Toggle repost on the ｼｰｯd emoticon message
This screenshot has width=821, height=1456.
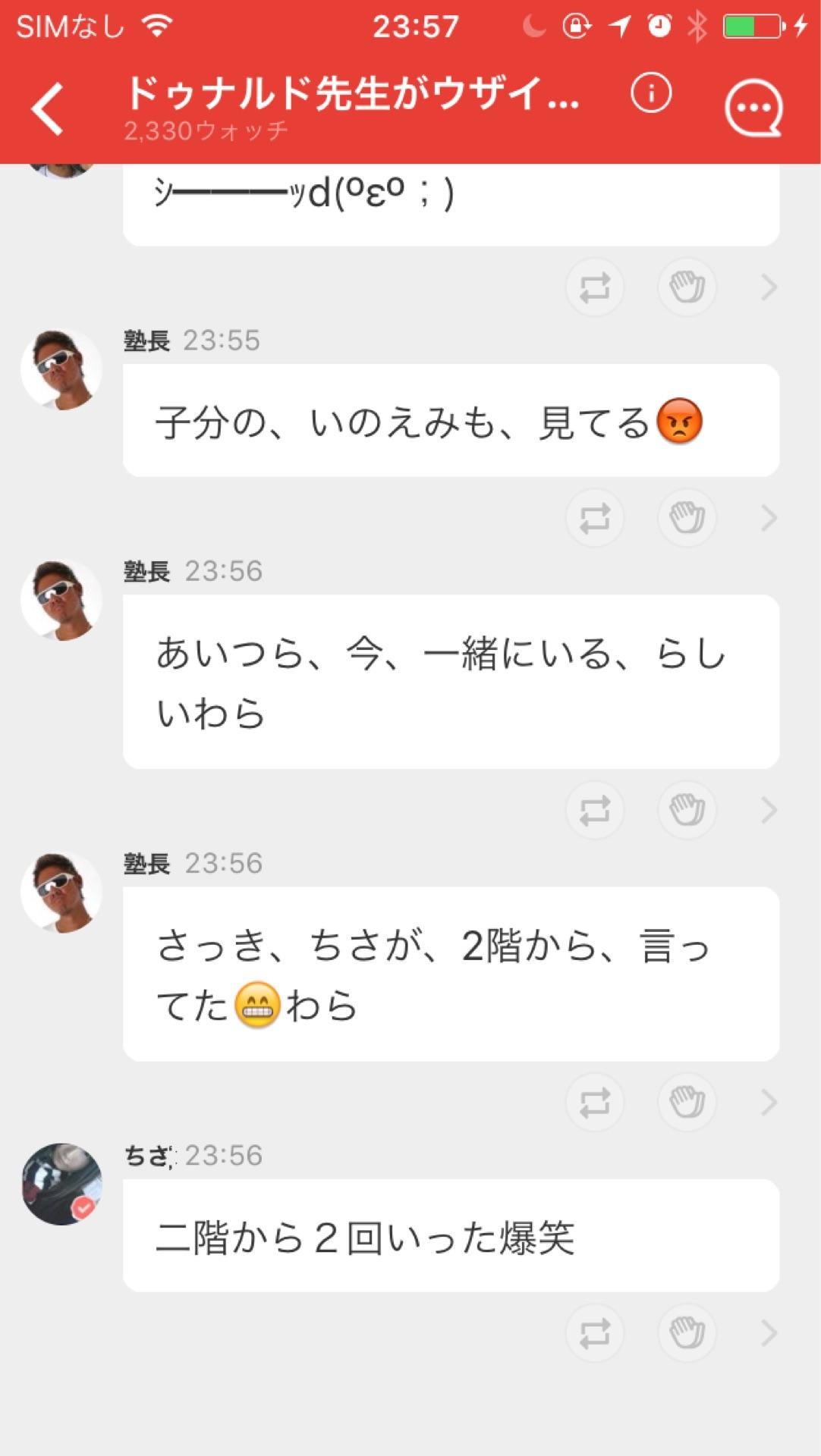595,287
